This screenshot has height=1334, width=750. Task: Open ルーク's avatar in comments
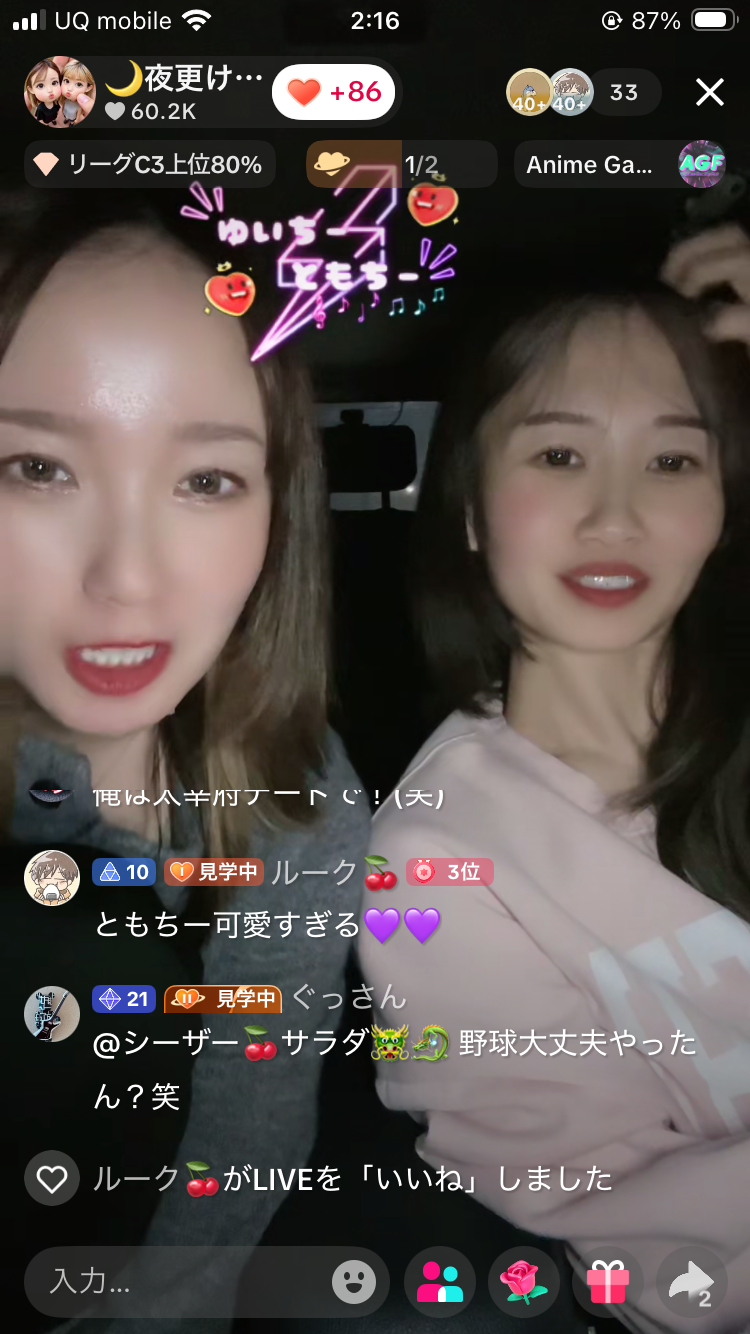click(52, 879)
